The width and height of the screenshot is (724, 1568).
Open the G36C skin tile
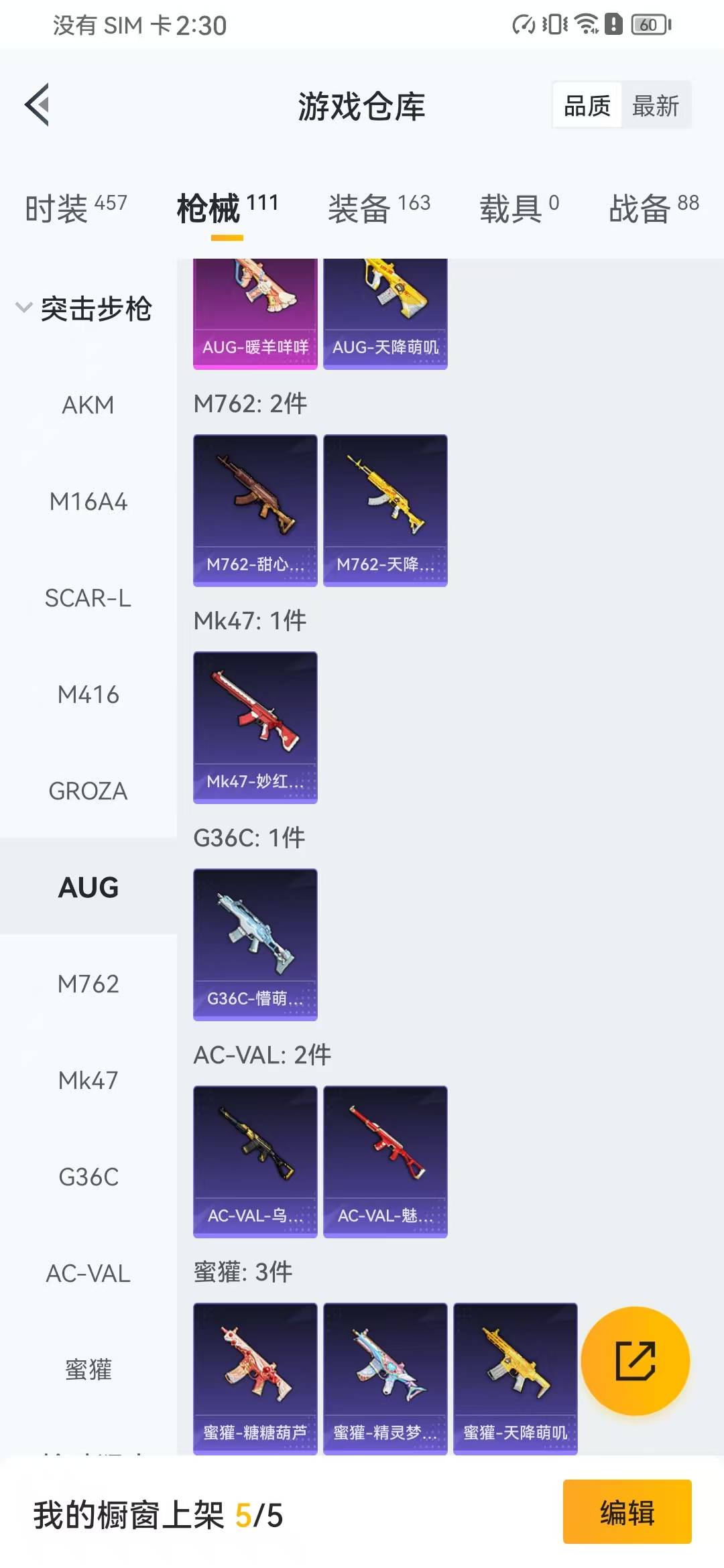pyautogui.click(x=255, y=944)
